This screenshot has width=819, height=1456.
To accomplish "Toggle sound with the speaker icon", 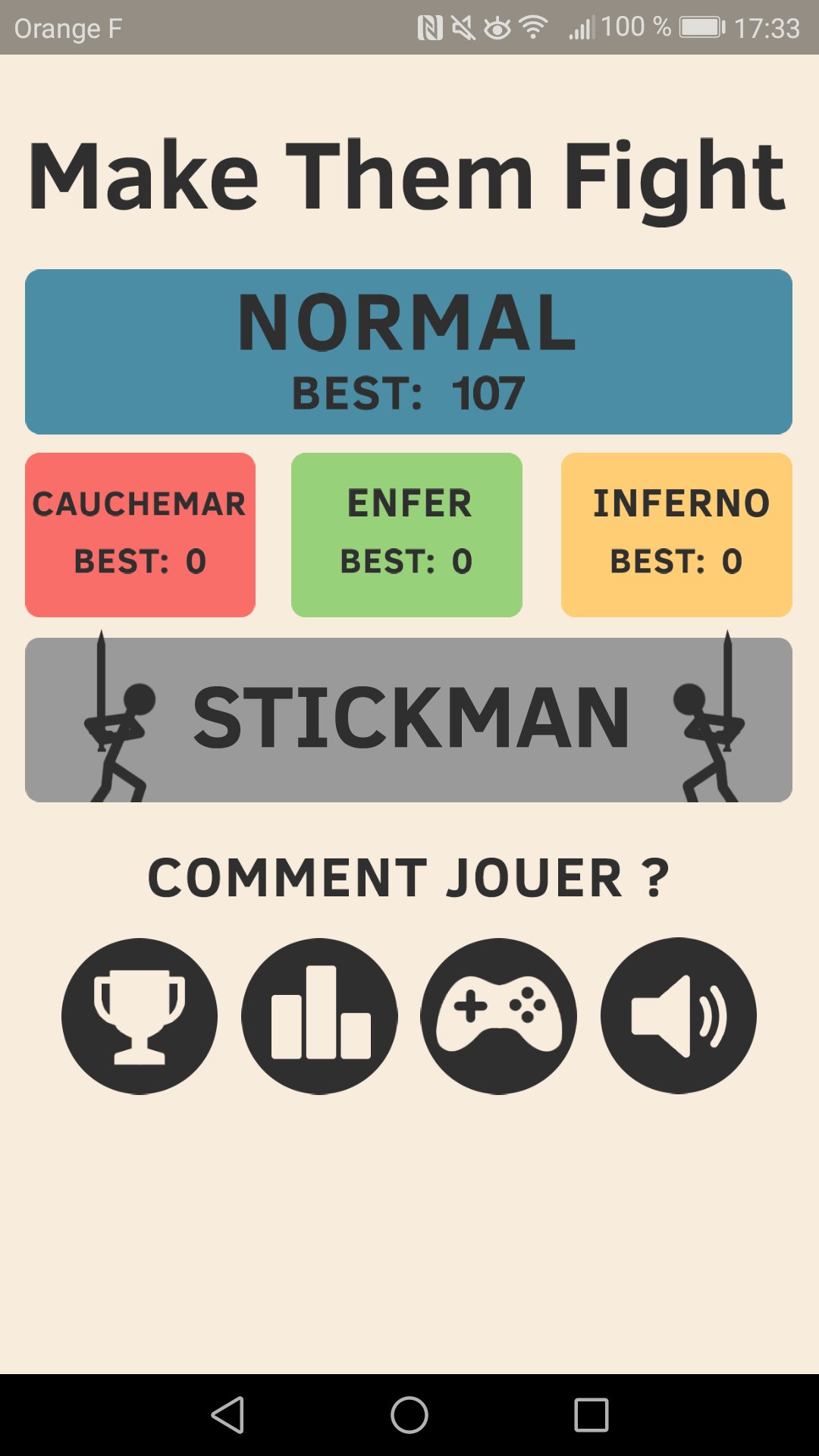I will pos(679,1016).
